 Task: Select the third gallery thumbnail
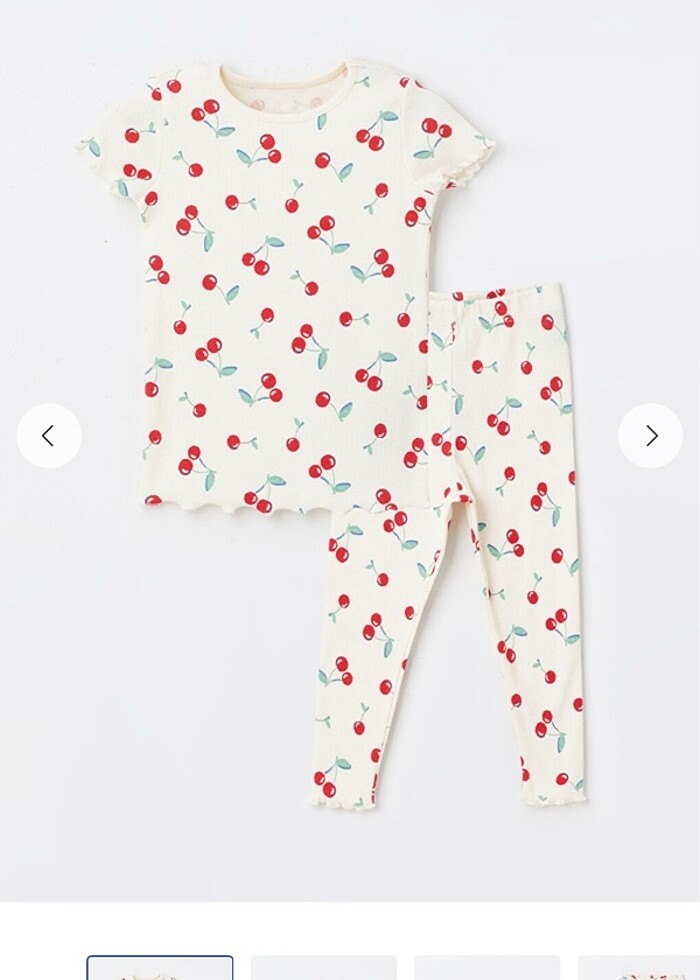(x=487, y=968)
